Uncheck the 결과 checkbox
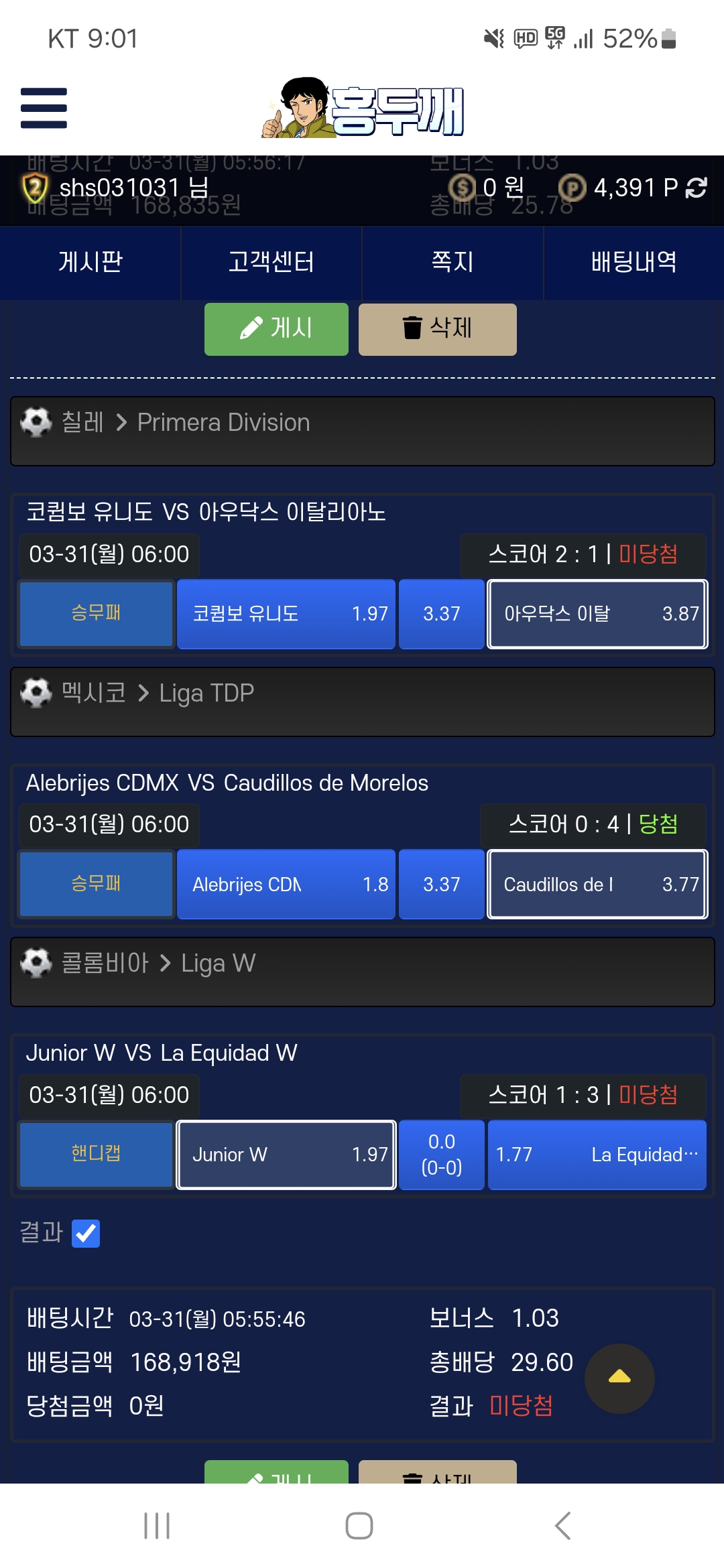The image size is (724, 1568). [86, 1233]
